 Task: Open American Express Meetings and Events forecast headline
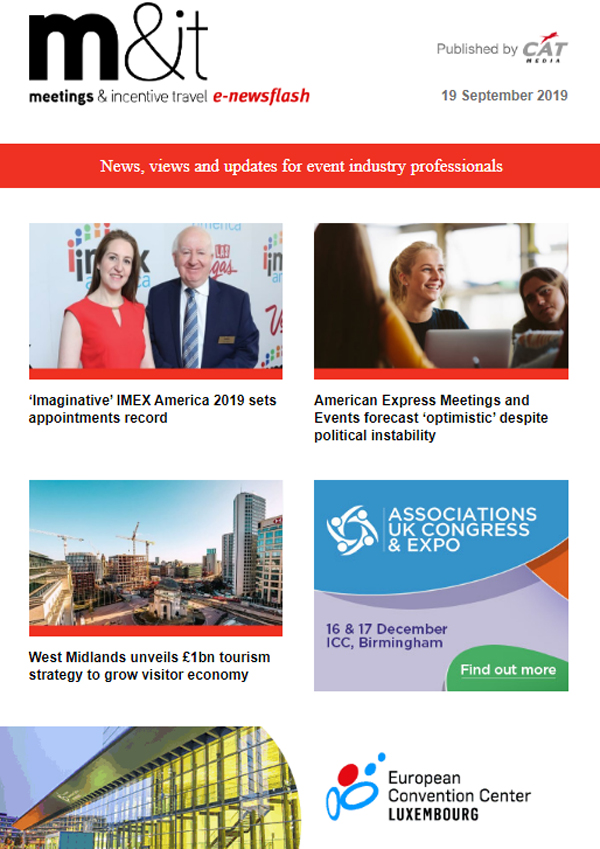431,418
